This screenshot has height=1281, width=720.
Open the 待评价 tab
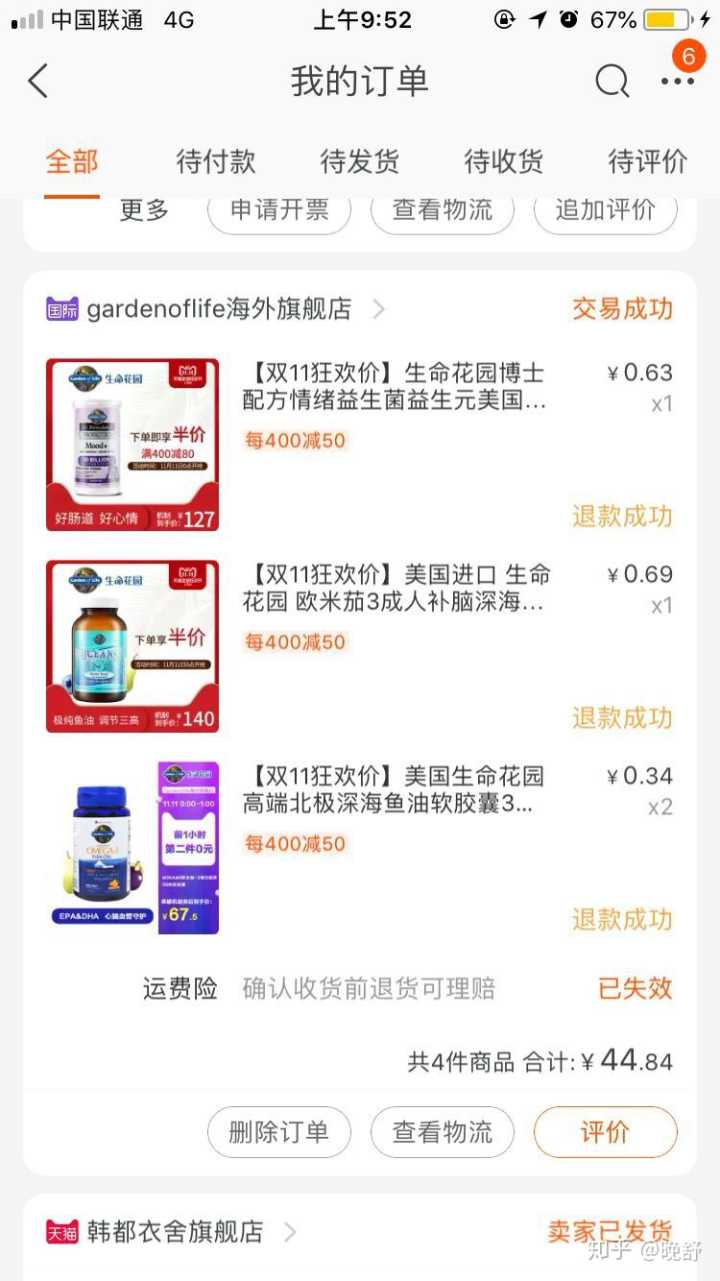click(648, 161)
